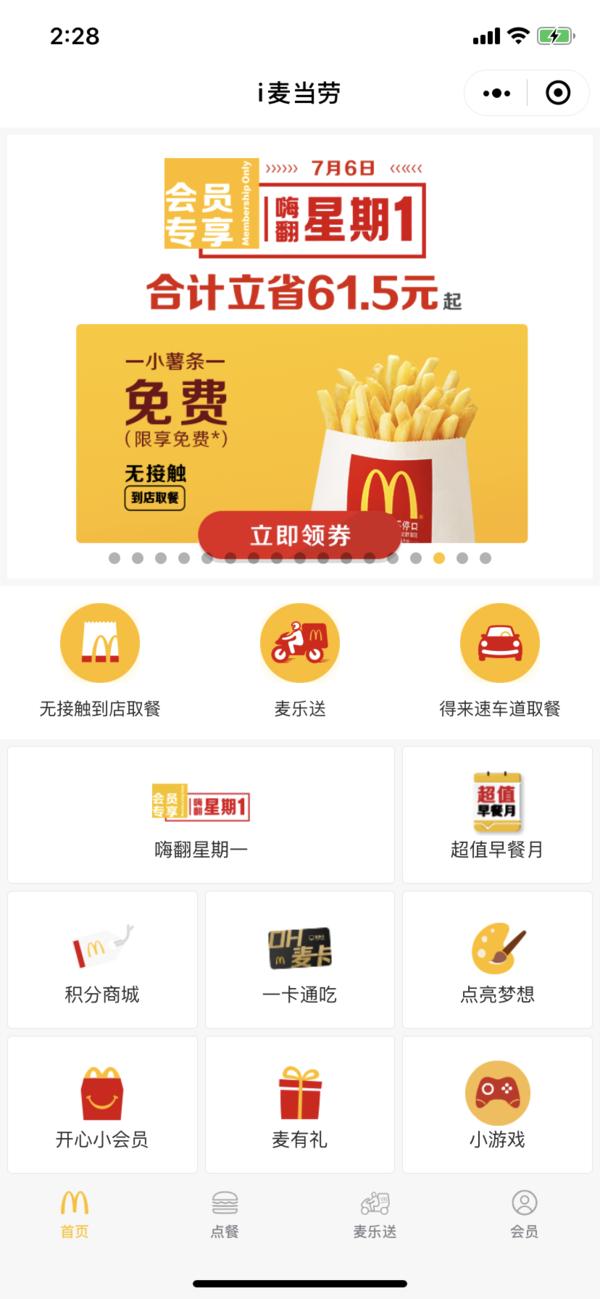600x1299 pixels.
Task: Open the 点亮梦想 tile
Action: pyautogui.click(x=497, y=960)
